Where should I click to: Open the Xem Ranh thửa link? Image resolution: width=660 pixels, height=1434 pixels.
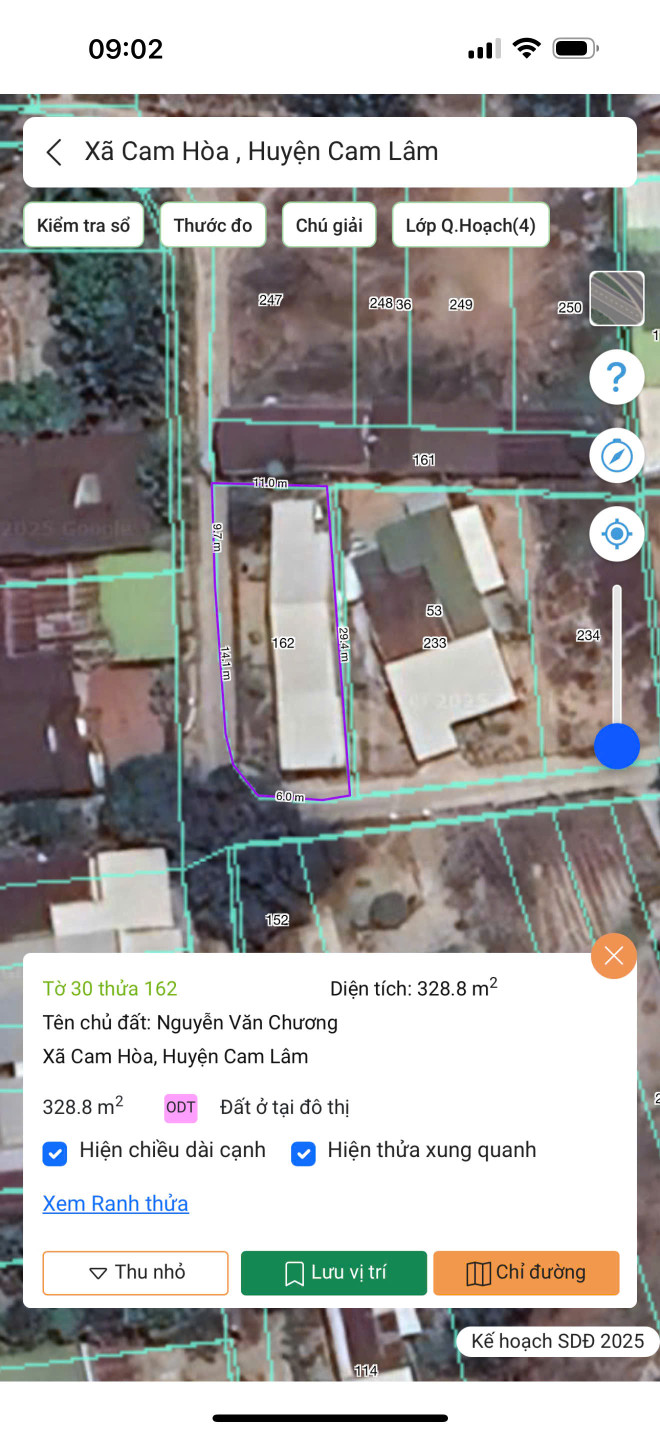click(x=115, y=1203)
